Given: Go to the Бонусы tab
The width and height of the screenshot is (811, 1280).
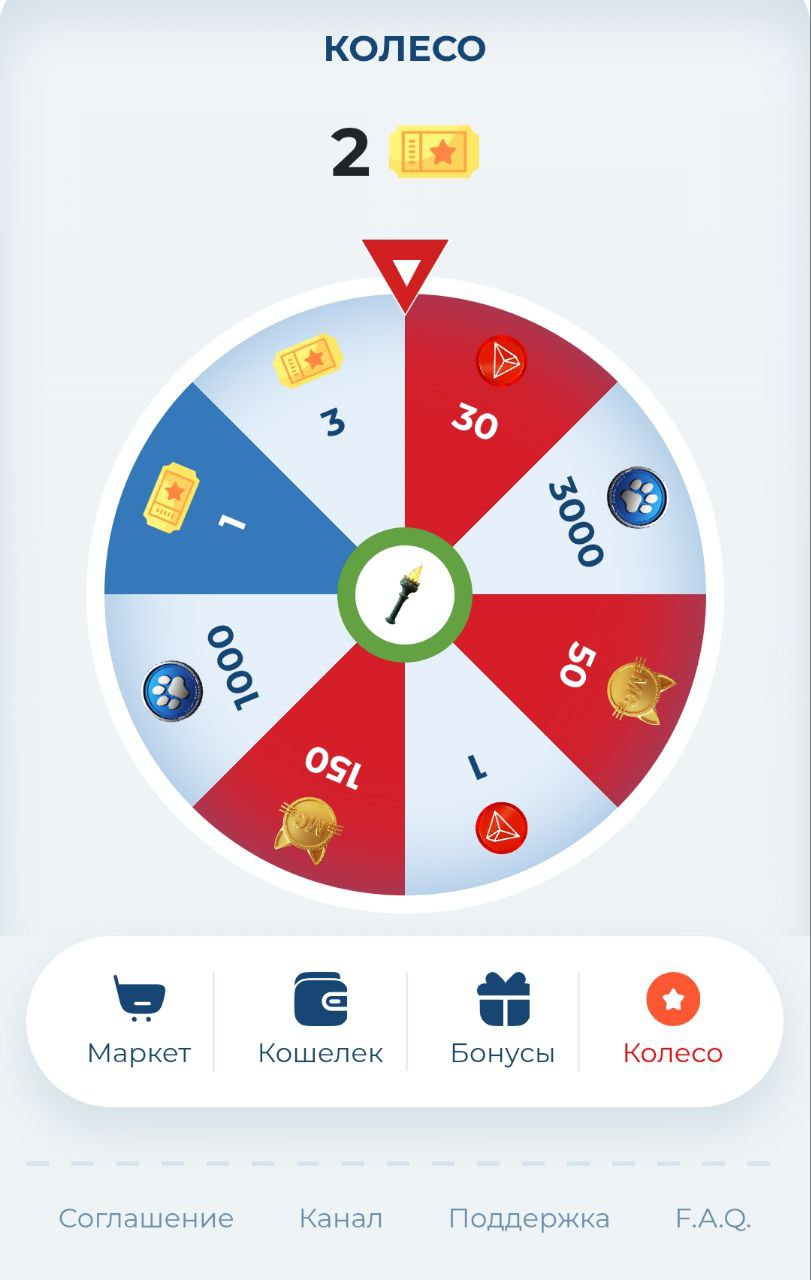Looking at the screenshot, I should click(x=502, y=1020).
